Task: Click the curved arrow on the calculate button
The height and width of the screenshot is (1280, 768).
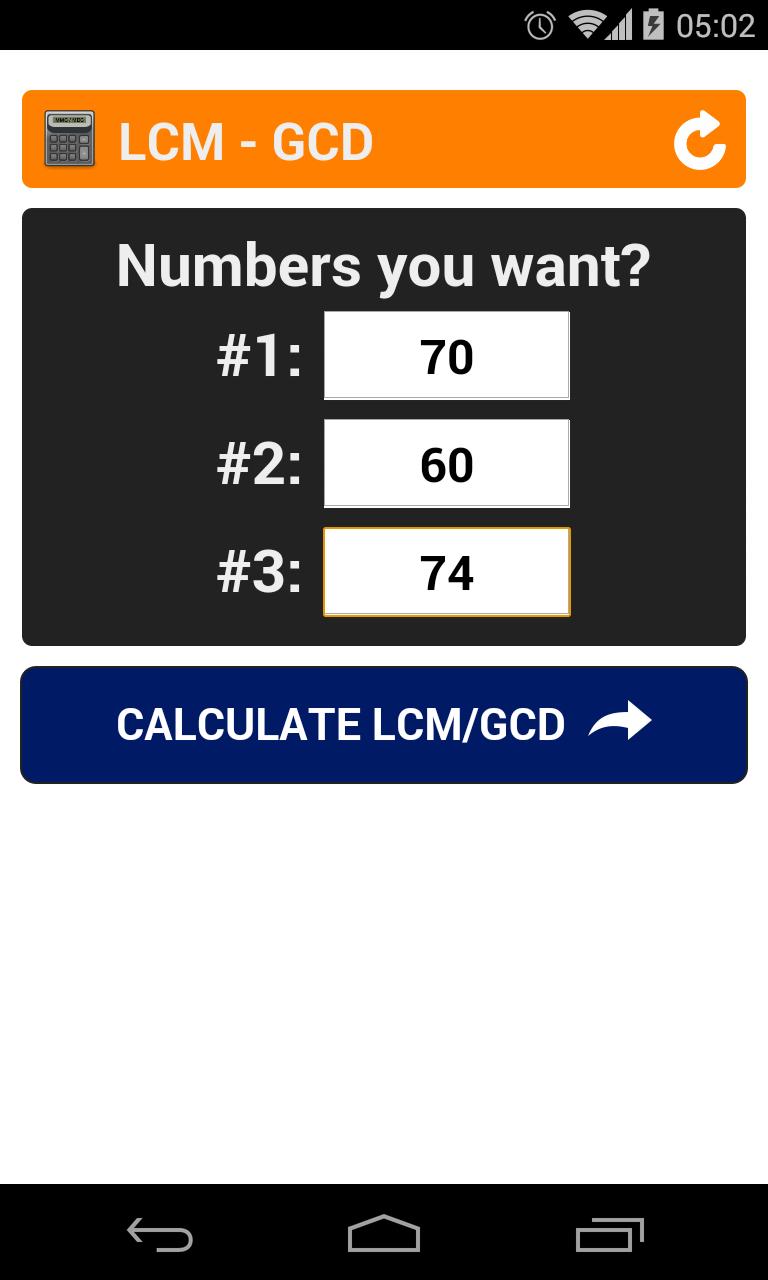Action: tap(621, 720)
